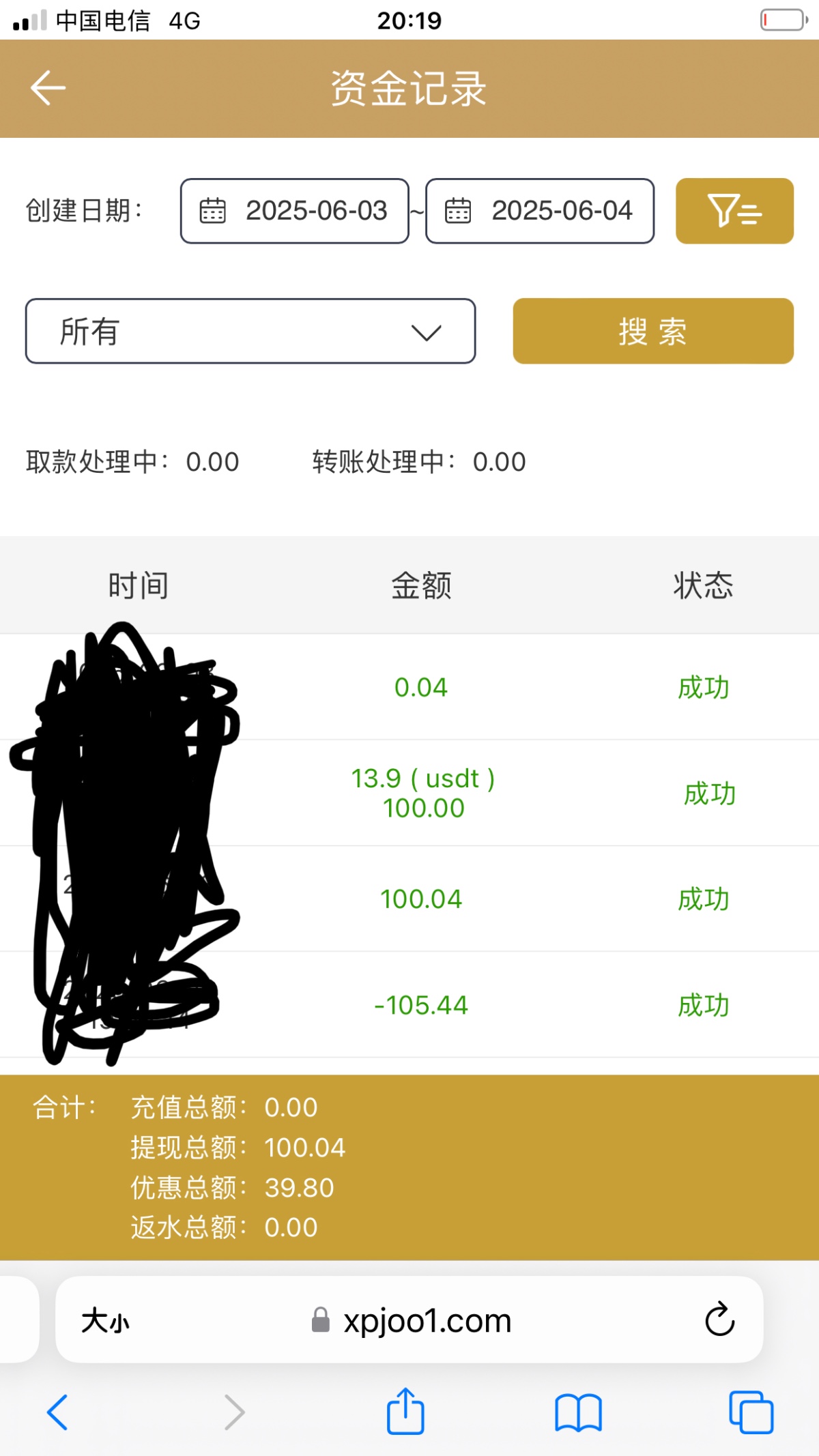Show open Safari tabs

point(751,1412)
